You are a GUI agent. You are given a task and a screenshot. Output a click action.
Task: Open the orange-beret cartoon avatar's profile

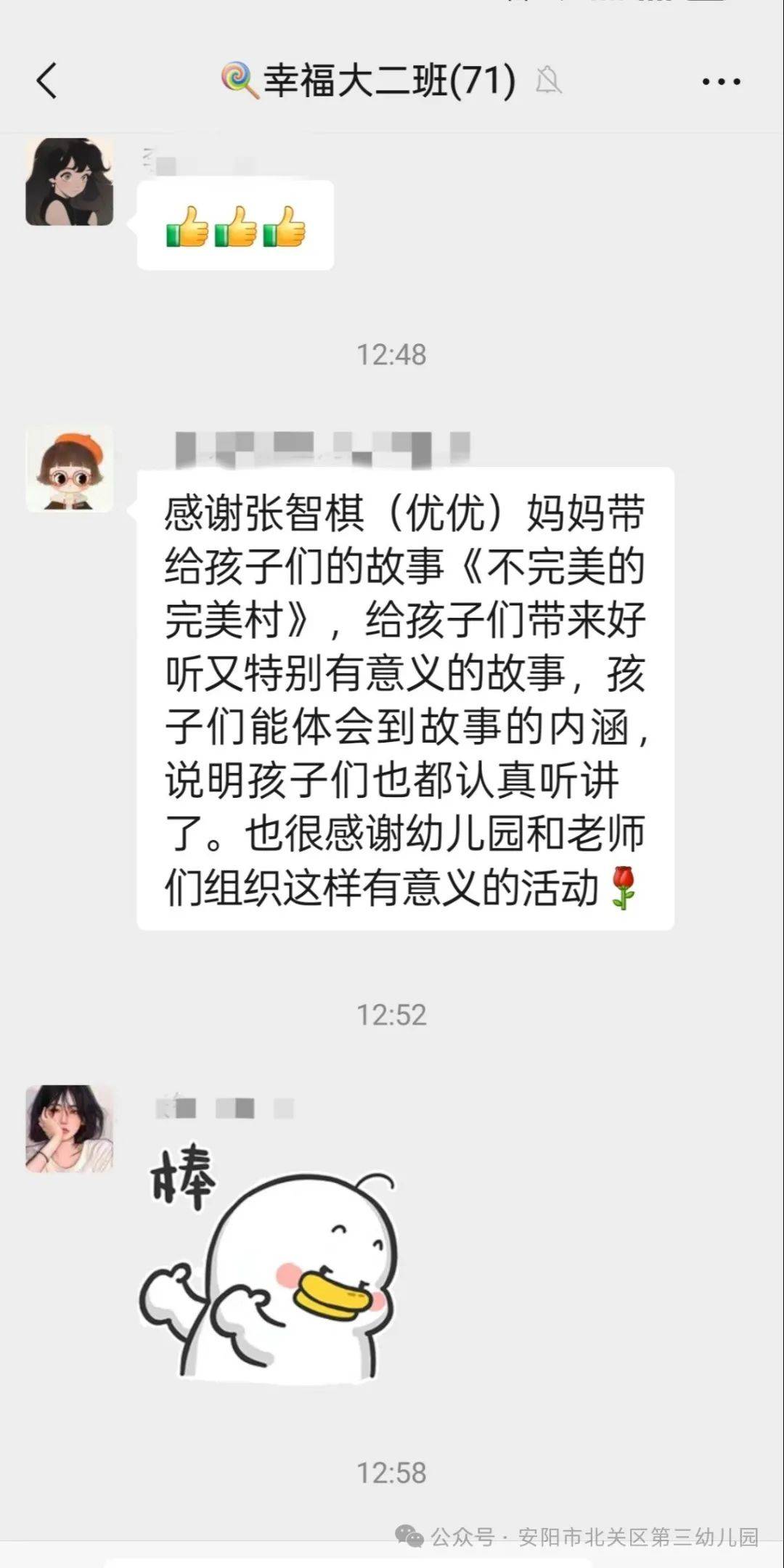[70, 469]
